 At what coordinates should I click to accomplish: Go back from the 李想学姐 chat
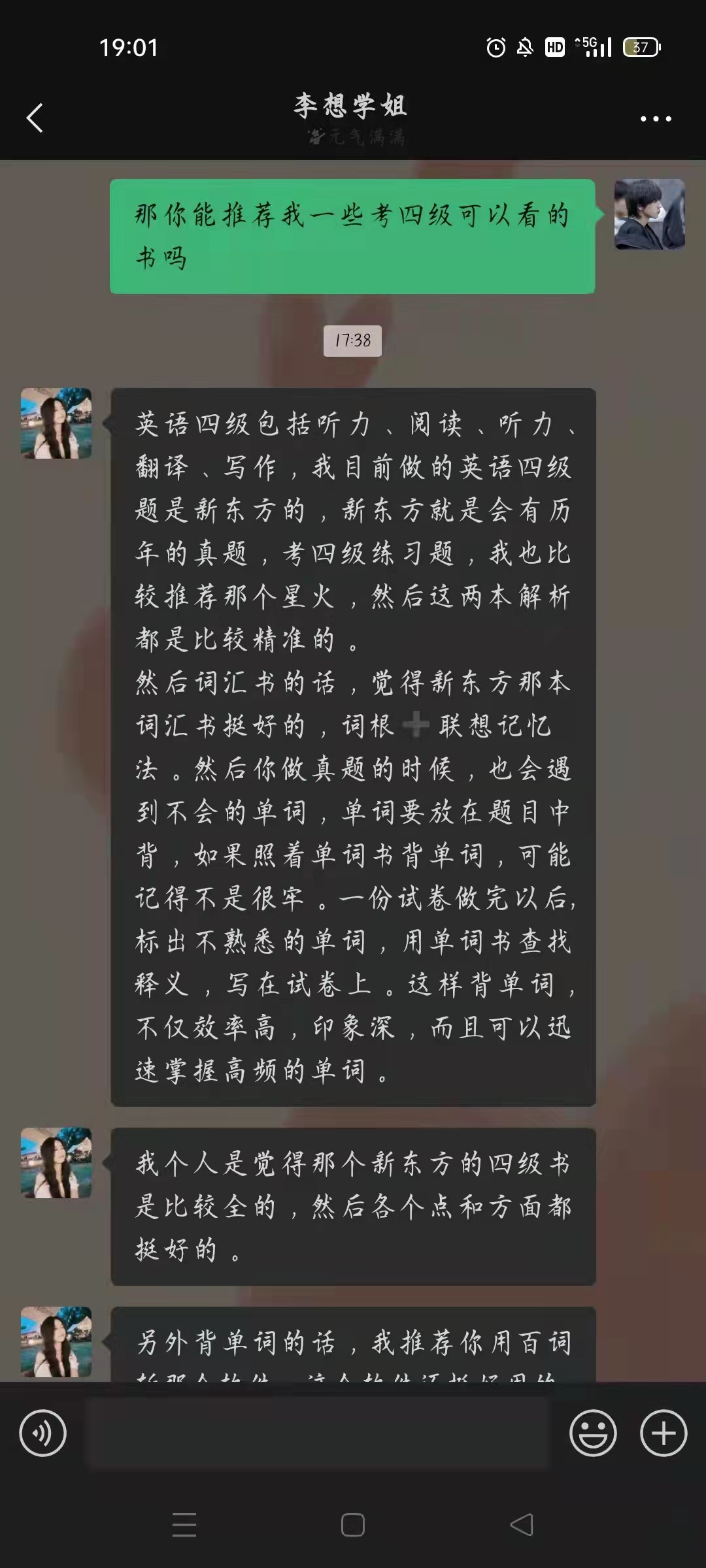(x=35, y=118)
